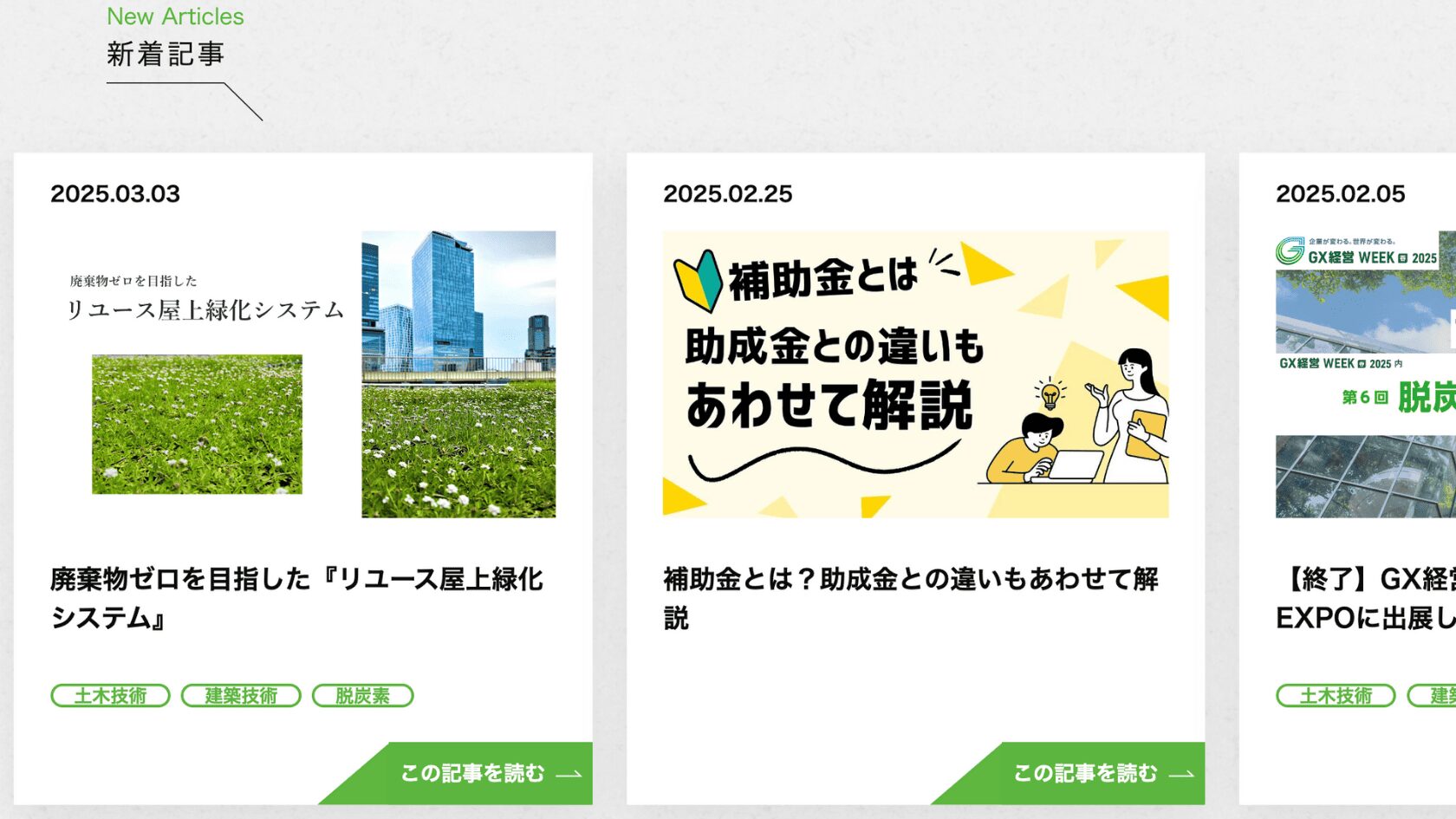
Task: Open the article title 廃棄物ゼロを目指した
Action: (296, 598)
